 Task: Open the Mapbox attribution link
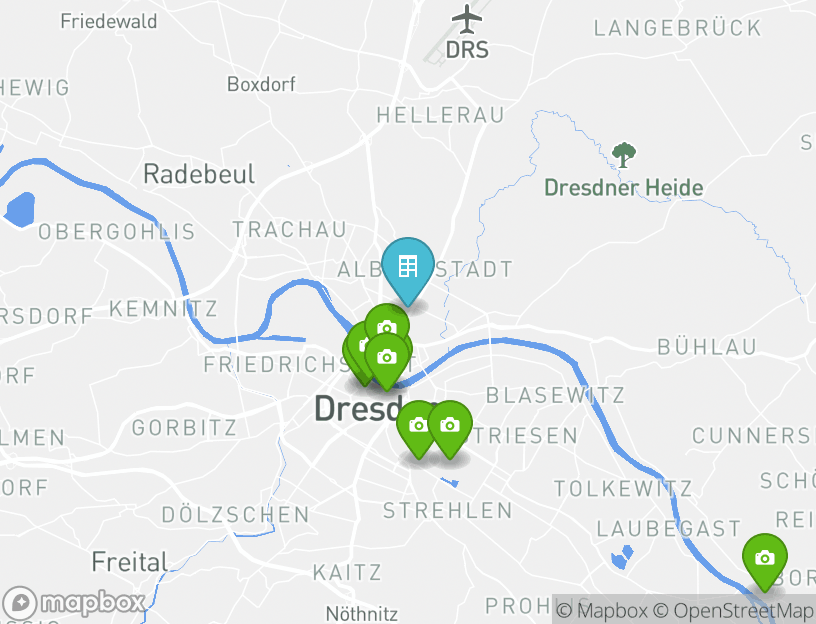(x=602, y=610)
